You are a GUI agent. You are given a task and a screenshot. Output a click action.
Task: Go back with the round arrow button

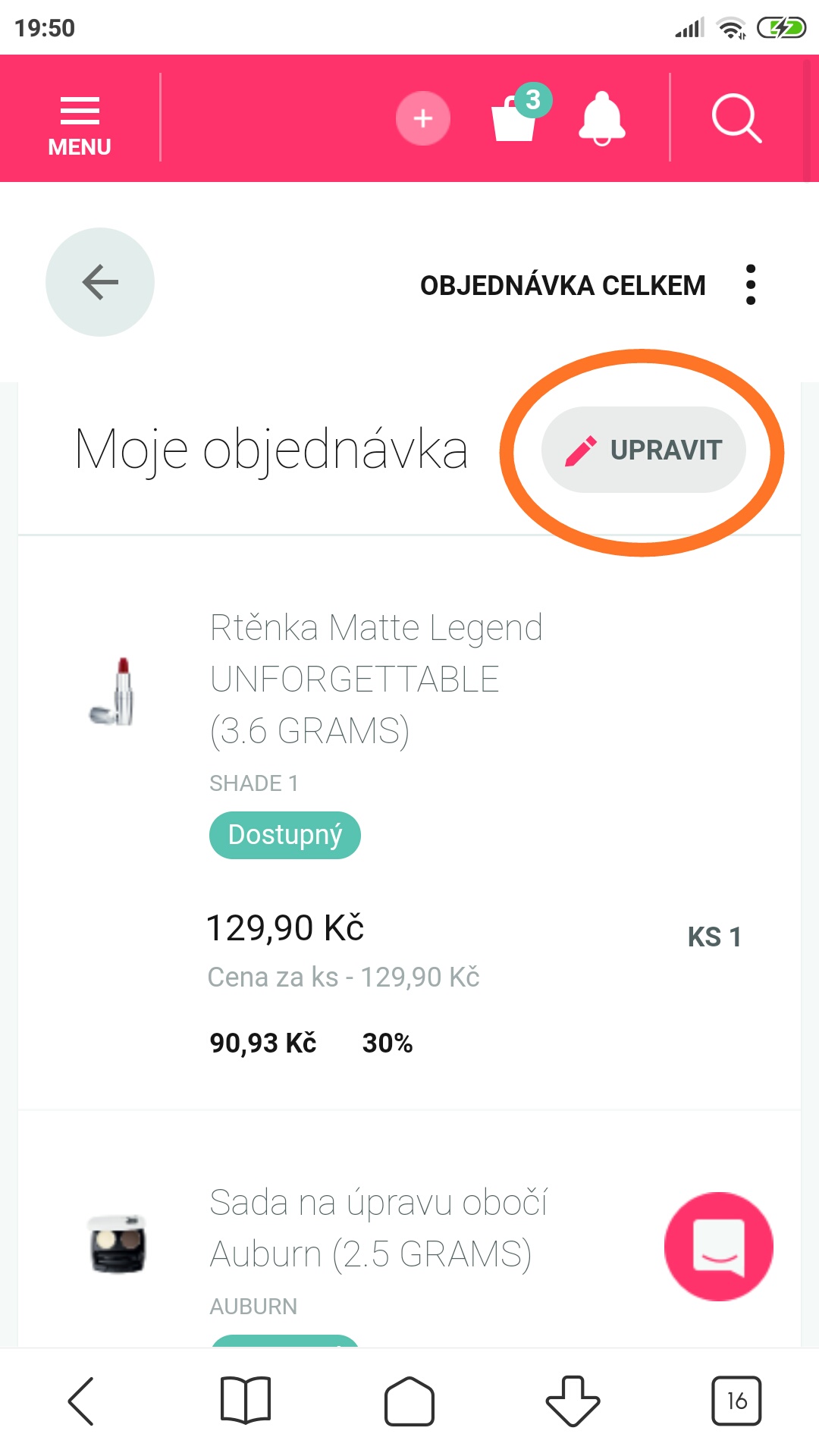100,282
